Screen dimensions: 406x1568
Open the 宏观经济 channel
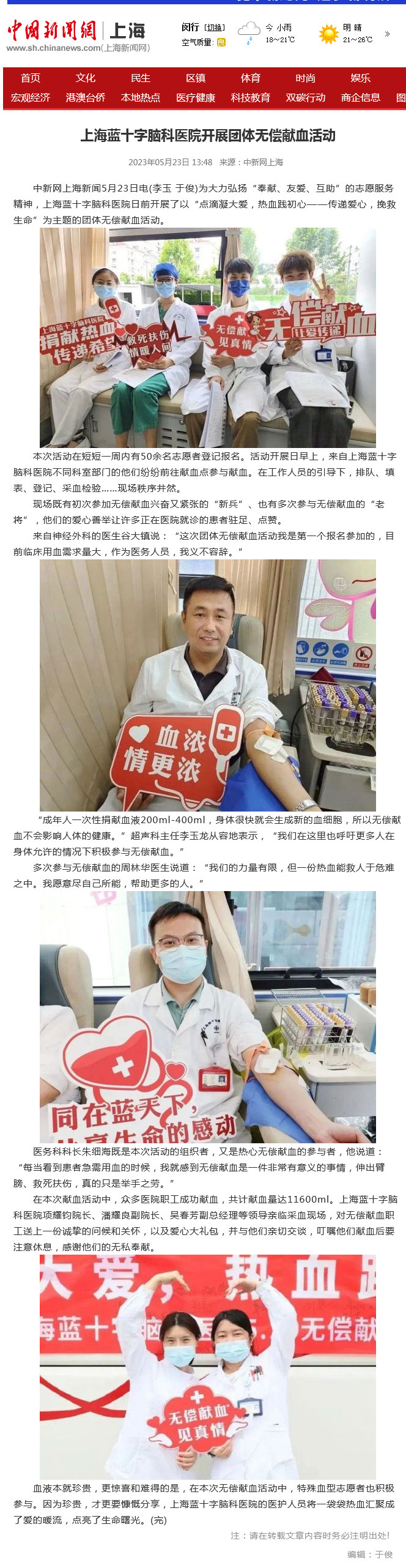31,98
